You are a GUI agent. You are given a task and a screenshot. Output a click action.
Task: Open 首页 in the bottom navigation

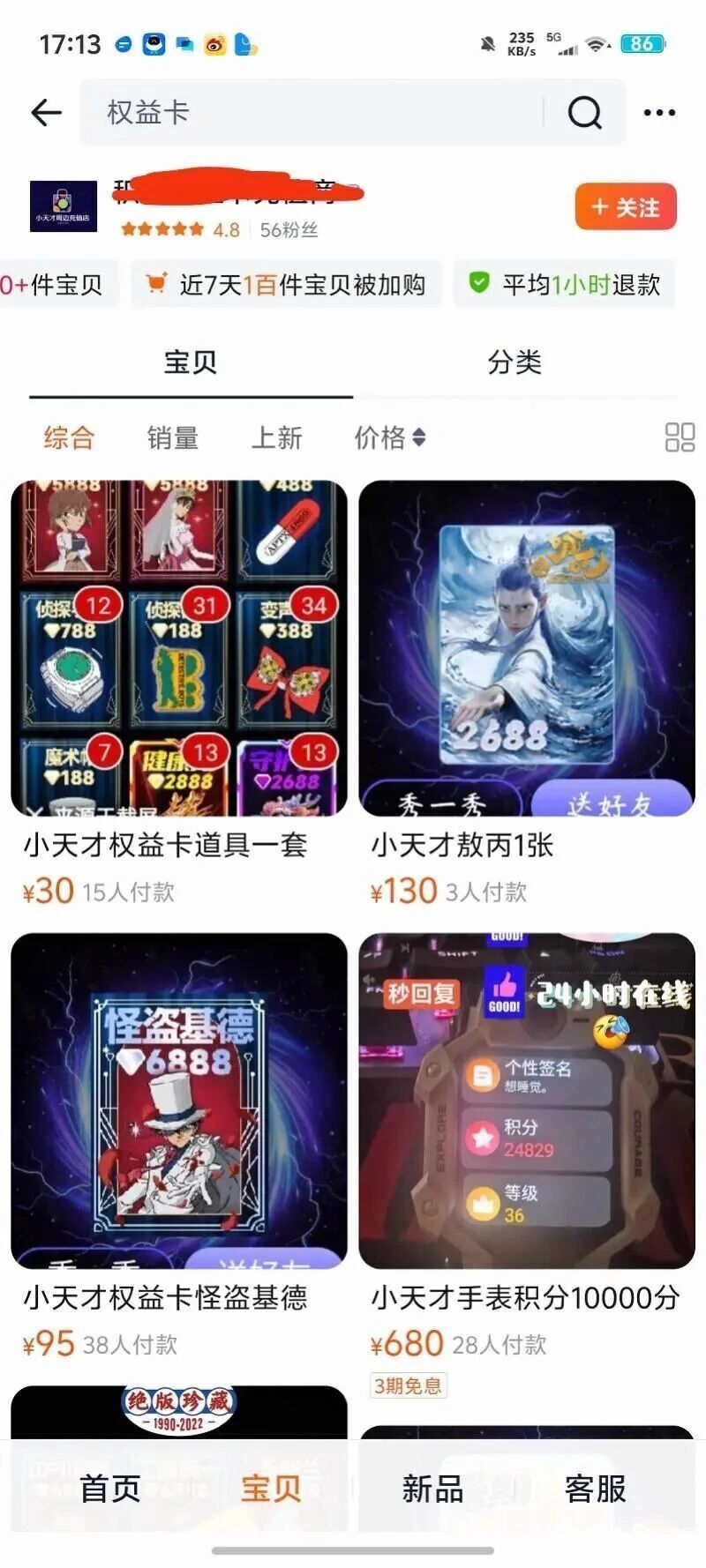click(x=109, y=1490)
